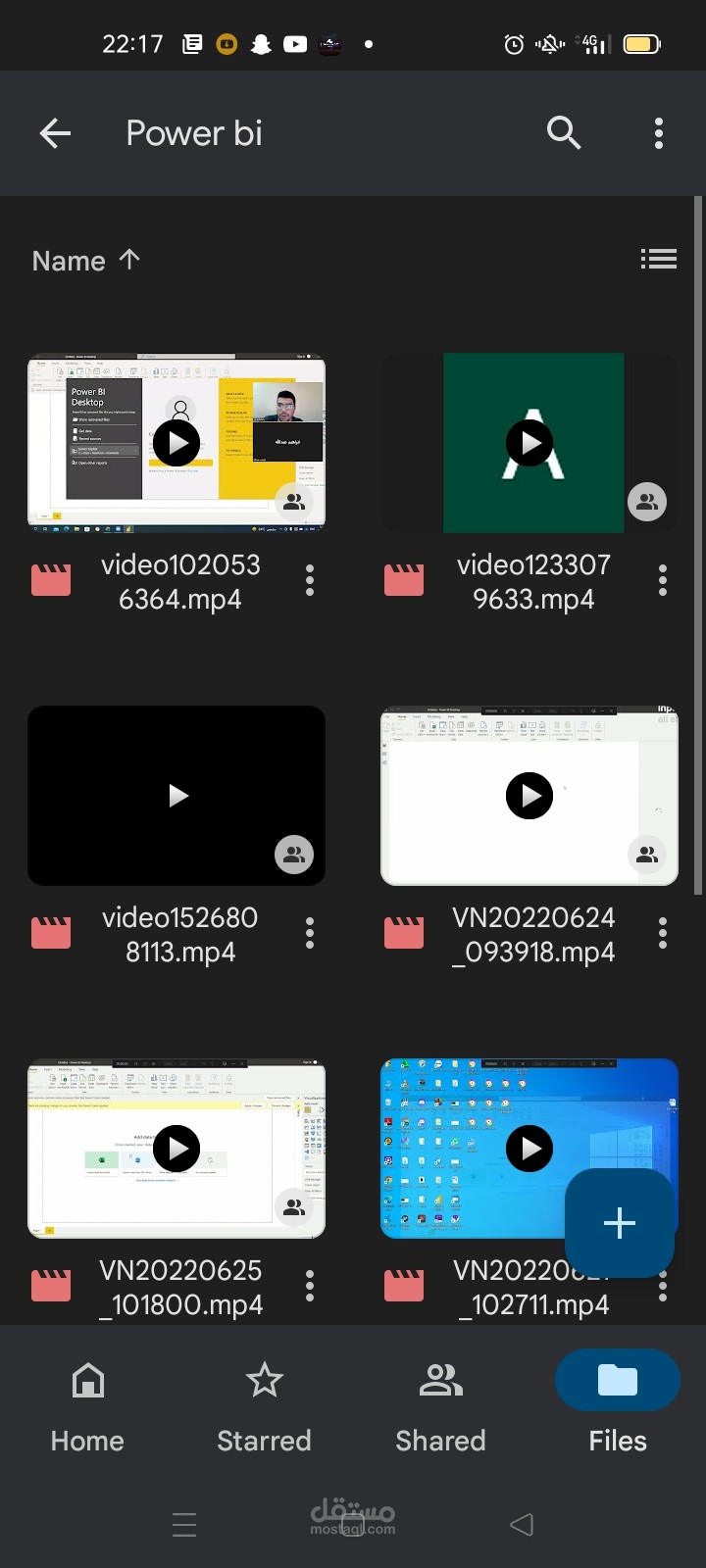The image size is (706, 1568).
Task: Open more options for video1020536364.mp4
Action: [310, 581]
